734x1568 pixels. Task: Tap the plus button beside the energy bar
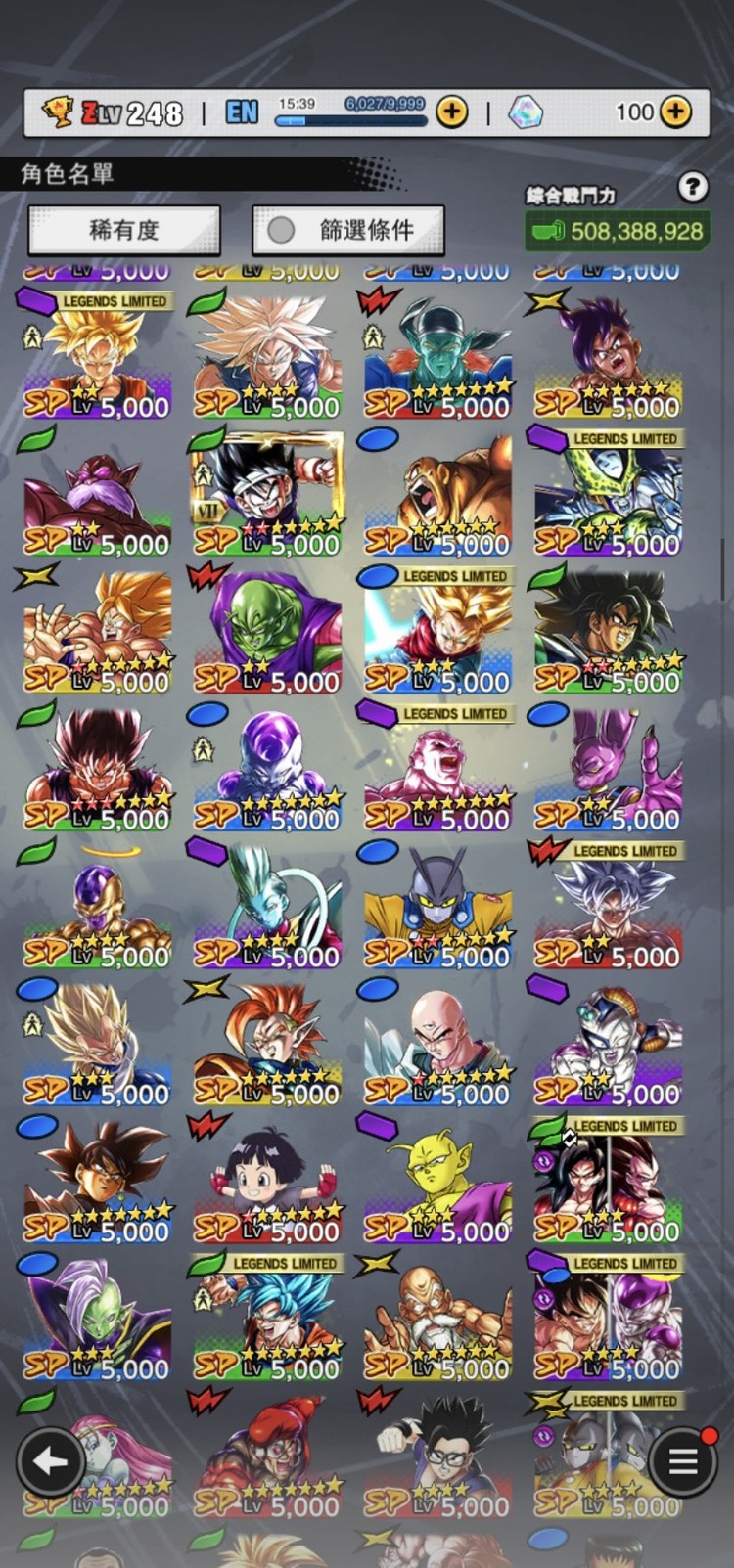451,112
